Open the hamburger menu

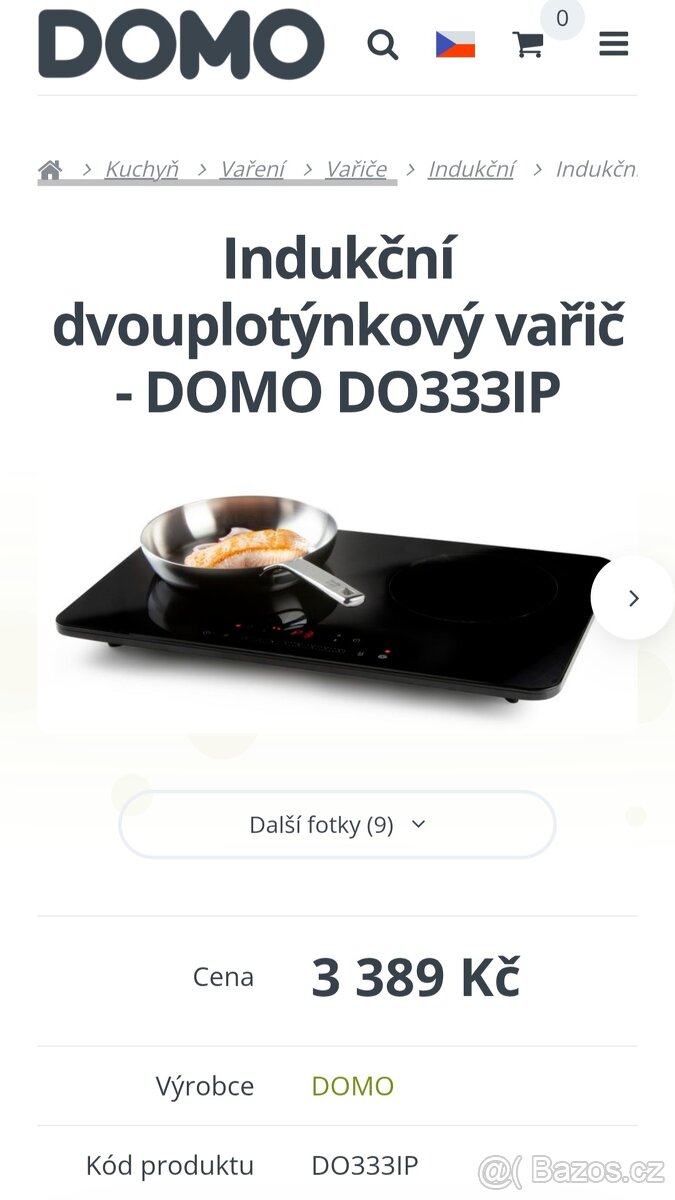tap(613, 44)
